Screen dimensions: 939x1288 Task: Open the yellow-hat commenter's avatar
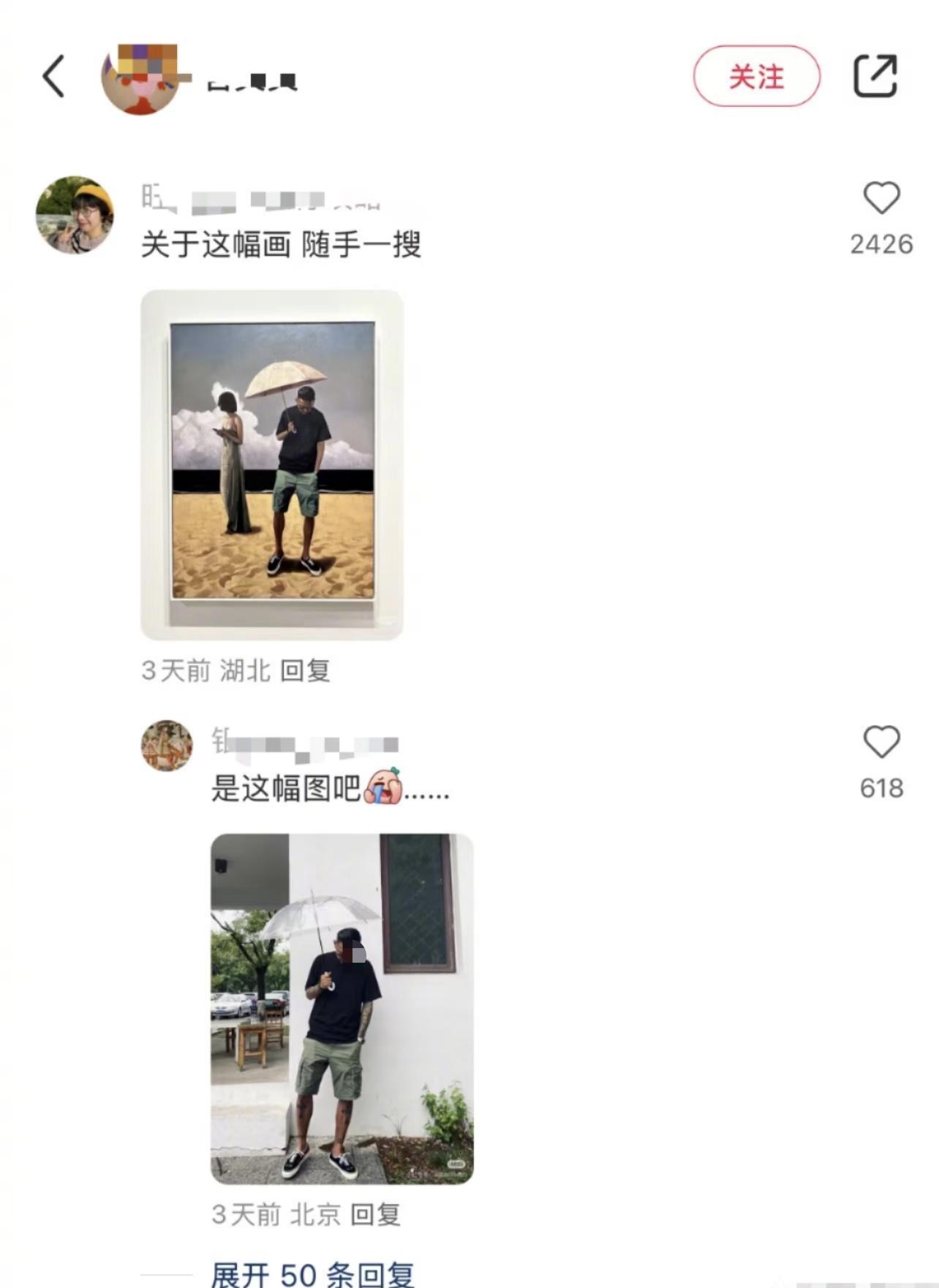[x=75, y=215]
